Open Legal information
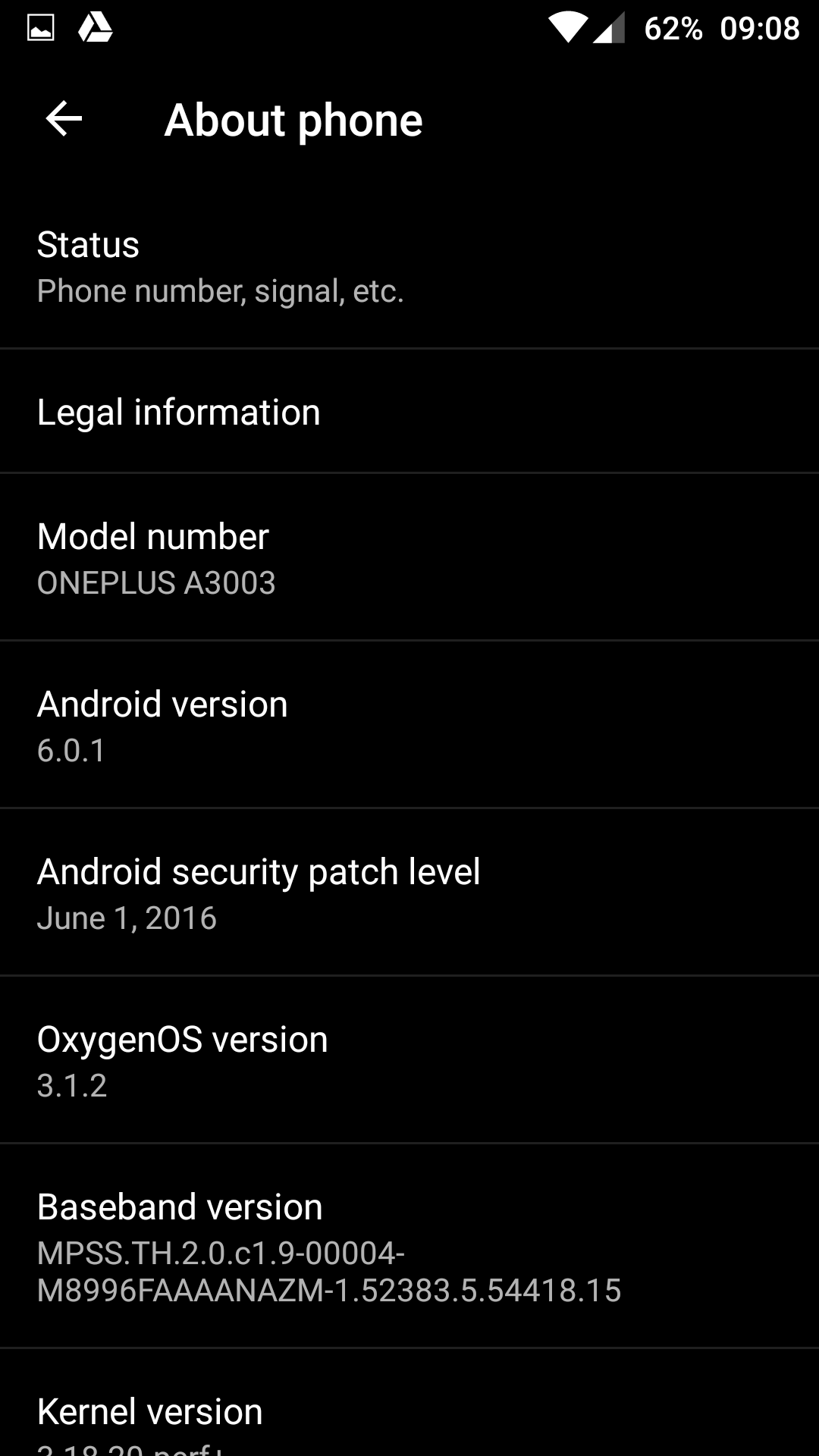The image size is (819, 1456). point(409,411)
